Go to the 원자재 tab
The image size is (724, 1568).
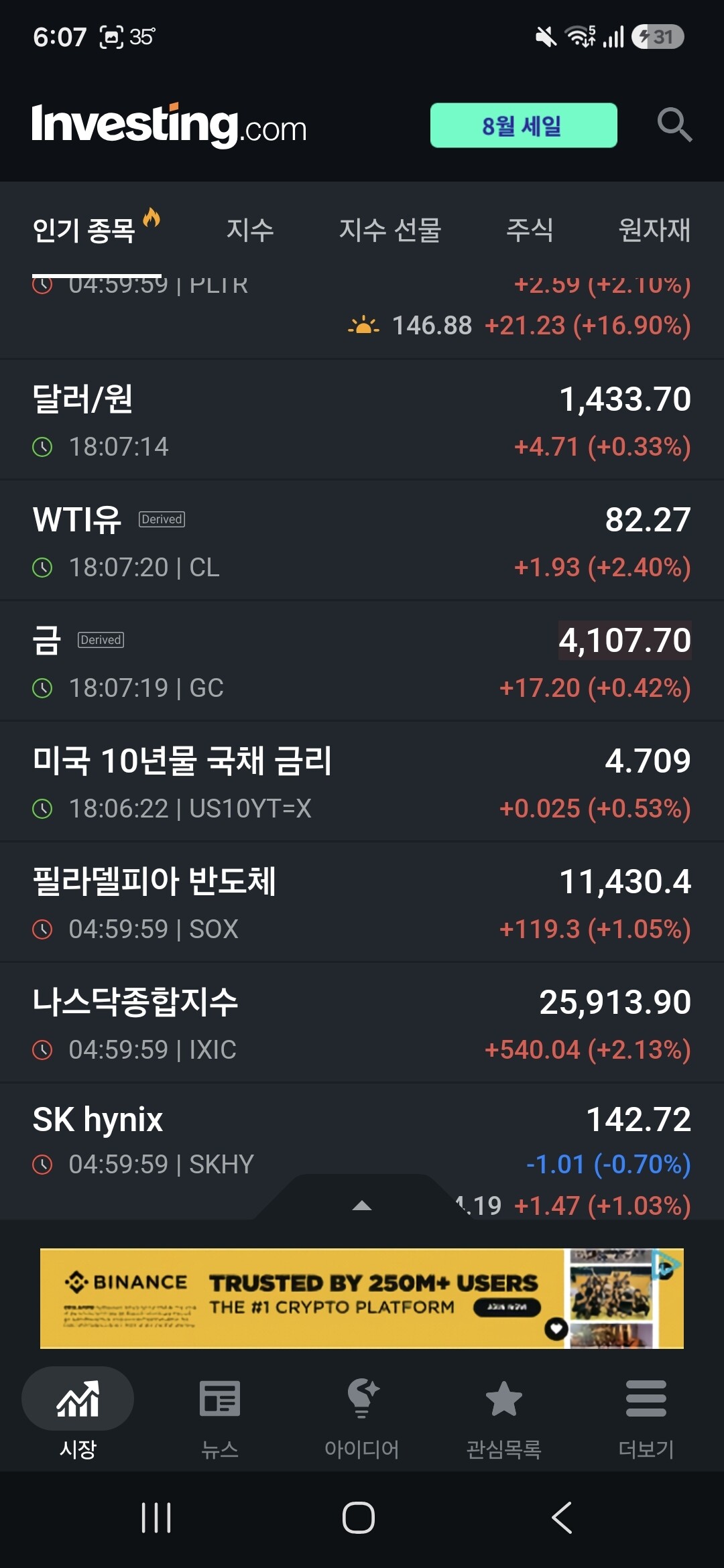(x=654, y=230)
